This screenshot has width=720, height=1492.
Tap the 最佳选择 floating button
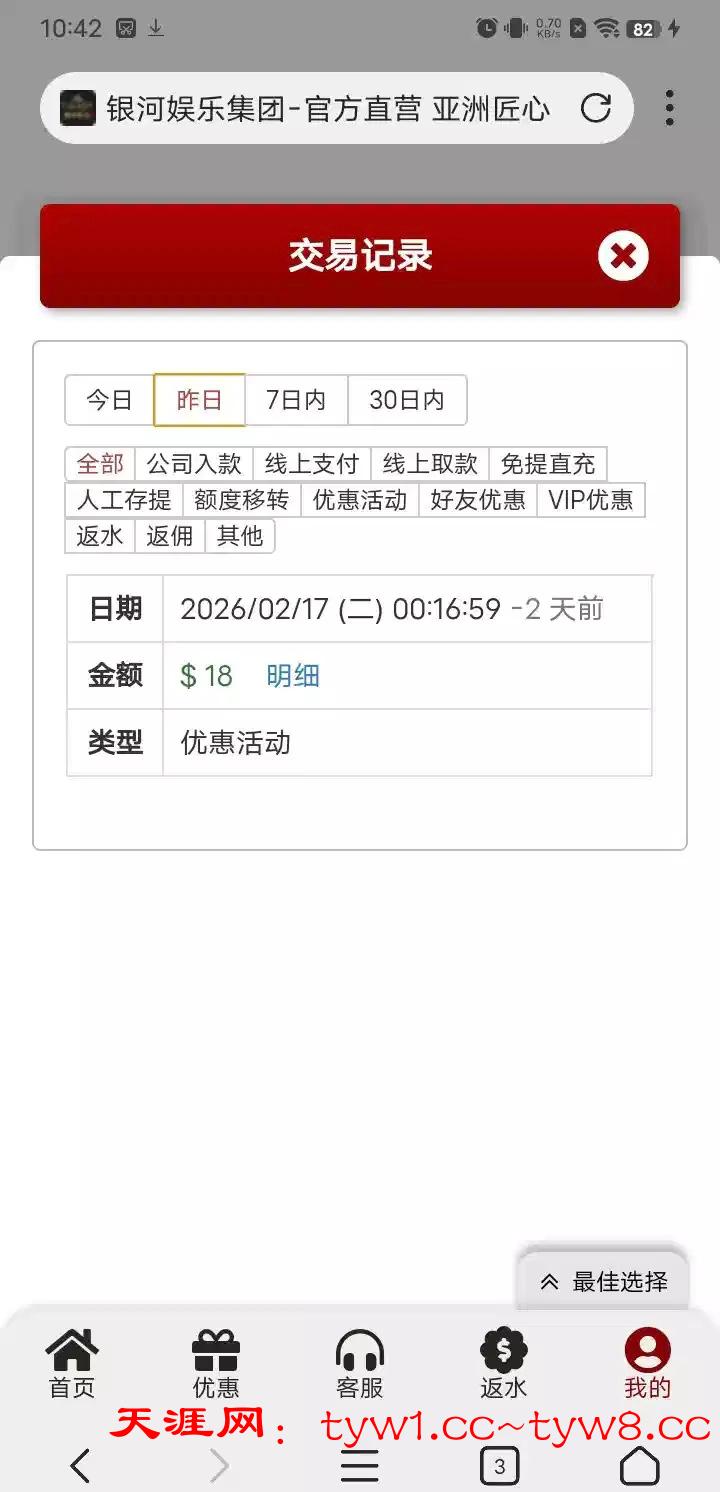[604, 1282]
